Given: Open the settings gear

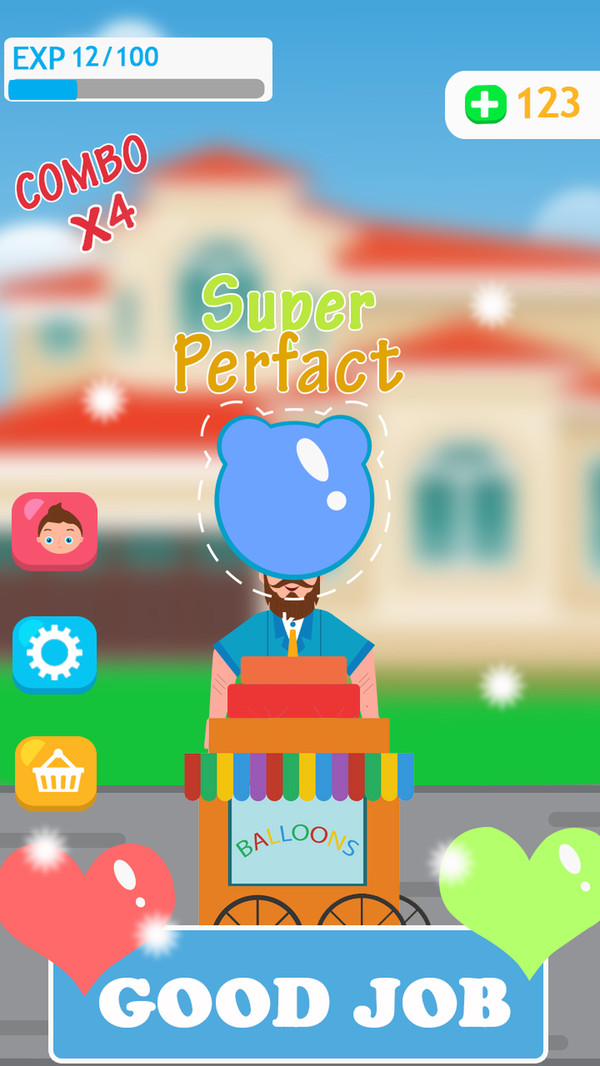Looking at the screenshot, I should click(x=55, y=653).
